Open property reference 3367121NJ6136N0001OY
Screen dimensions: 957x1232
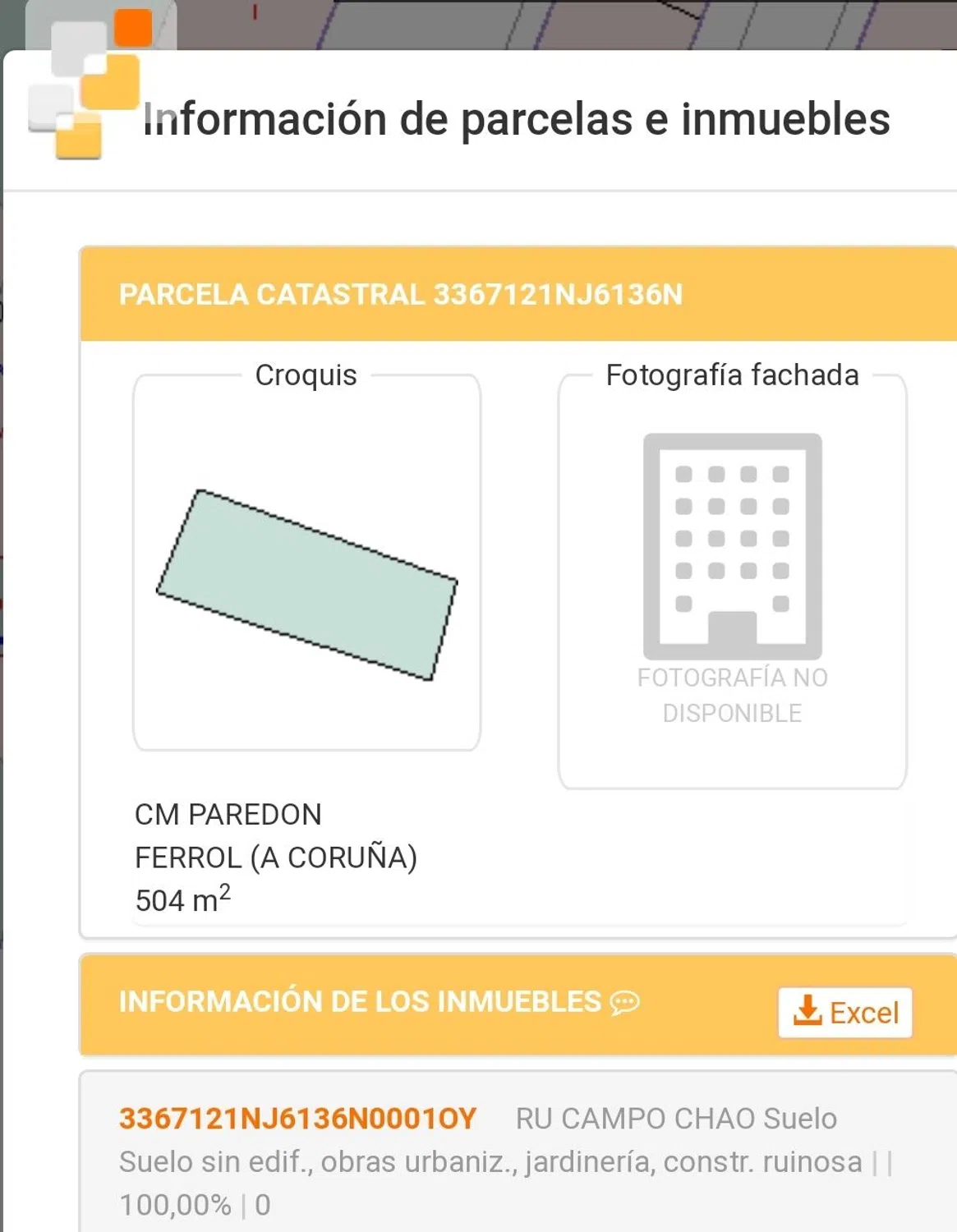(297, 1118)
